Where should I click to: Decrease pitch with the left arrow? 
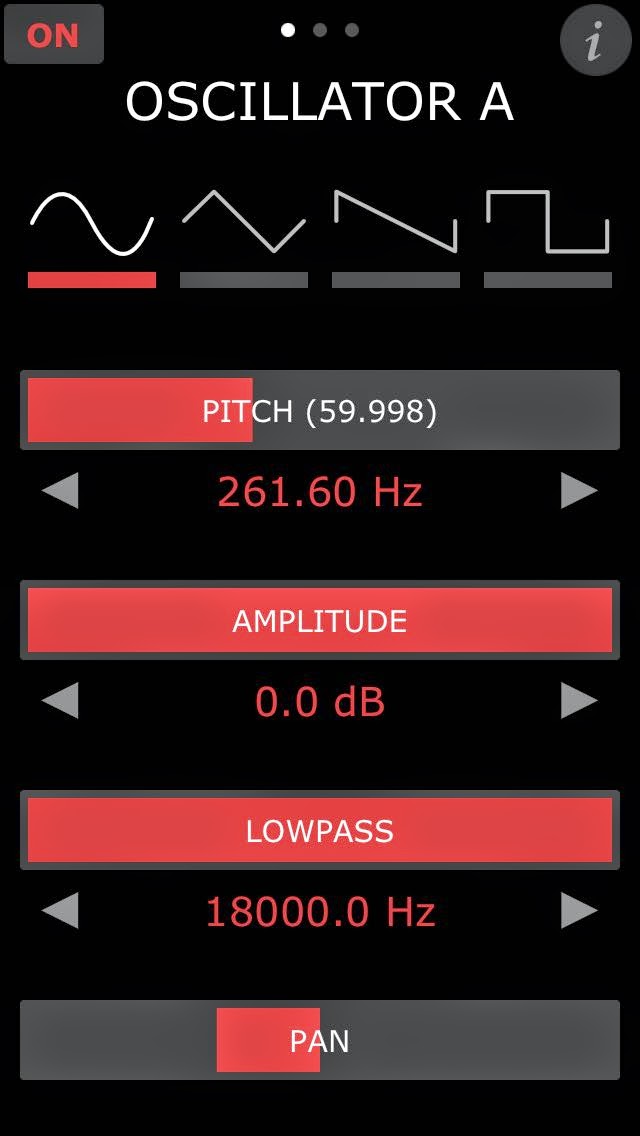(60, 491)
